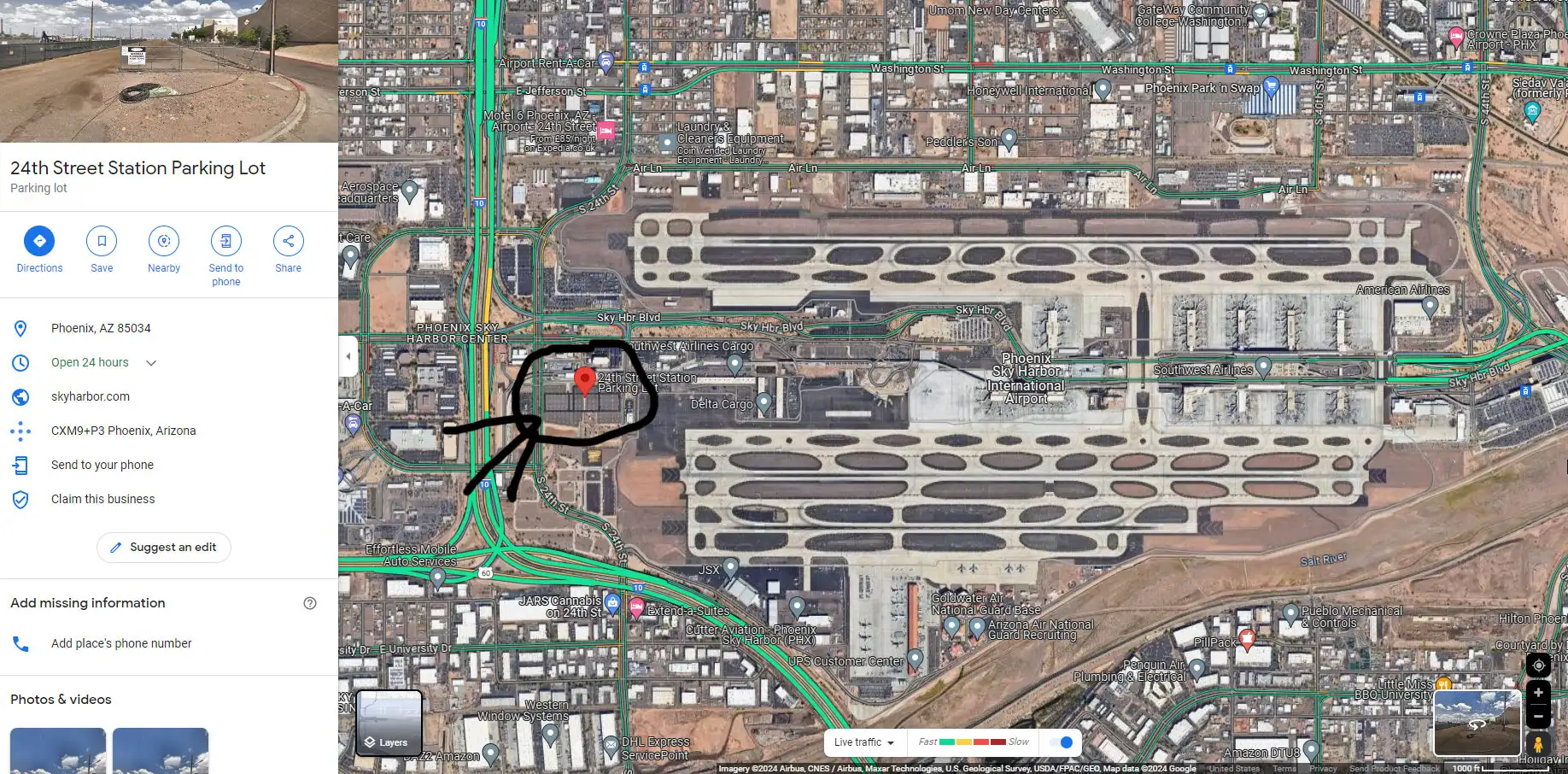Share this parking lot
The image size is (1568, 774).
click(288, 242)
